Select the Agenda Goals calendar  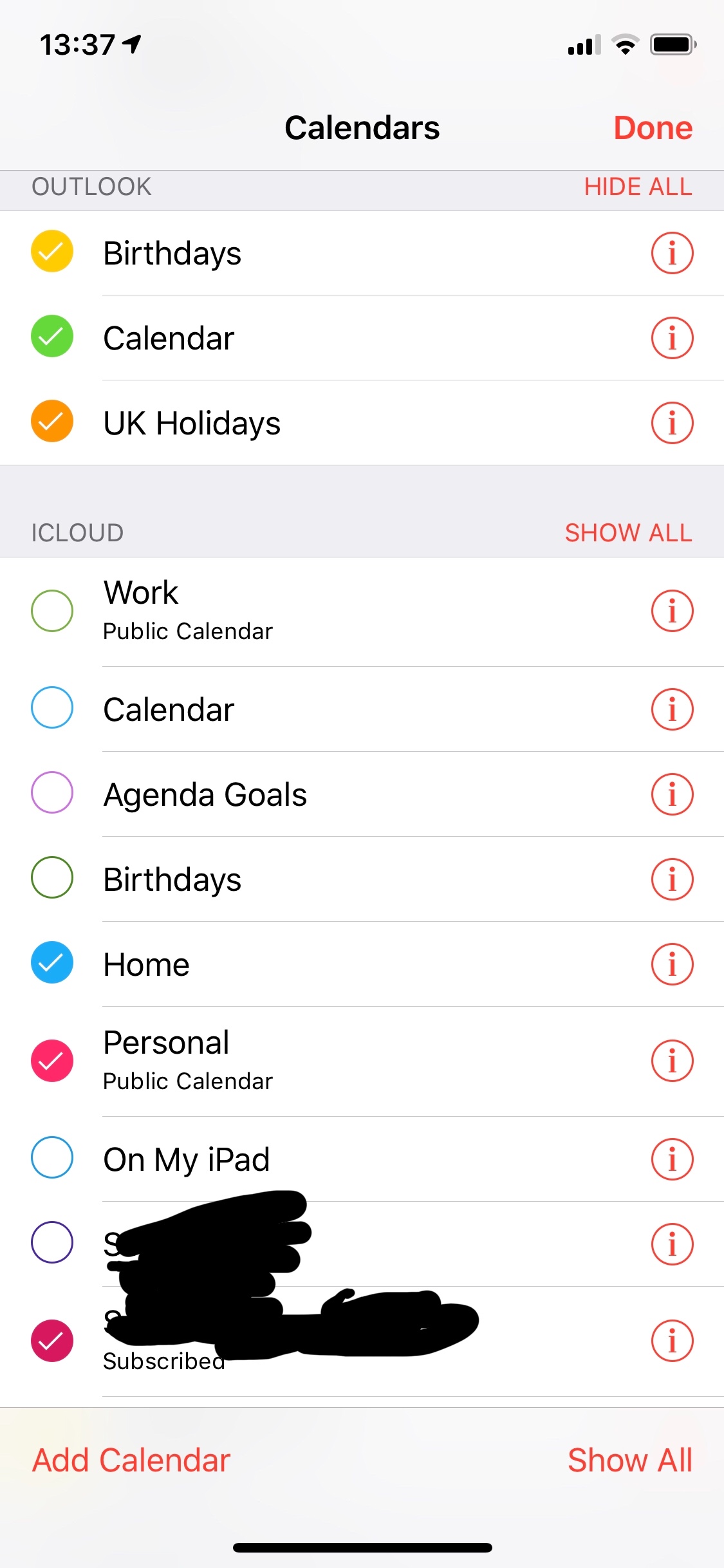click(x=52, y=793)
